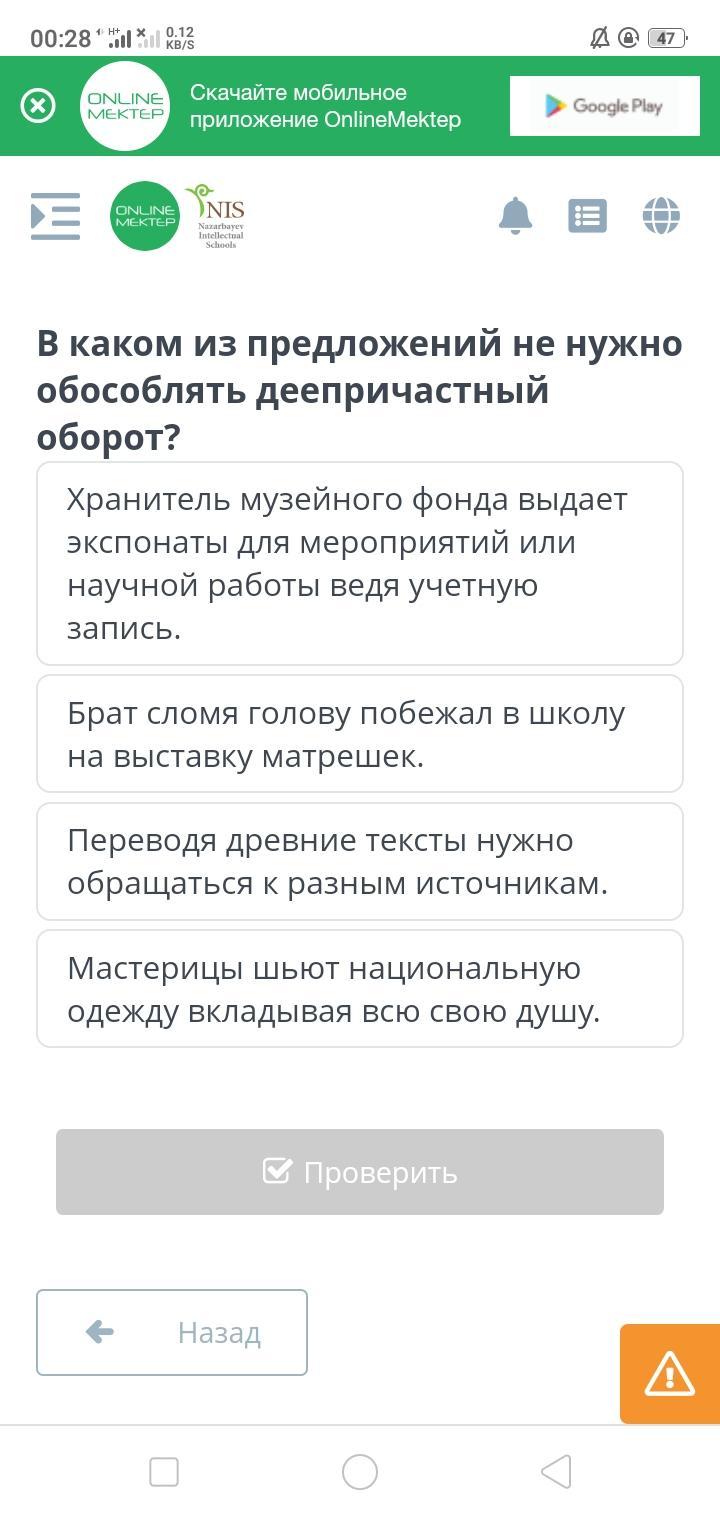Image resolution: width=720 pixels, height=1520 pixels.
Task: Select answer 'Мастерицы шьют национальную одежду'
Action: click(360, 989)
